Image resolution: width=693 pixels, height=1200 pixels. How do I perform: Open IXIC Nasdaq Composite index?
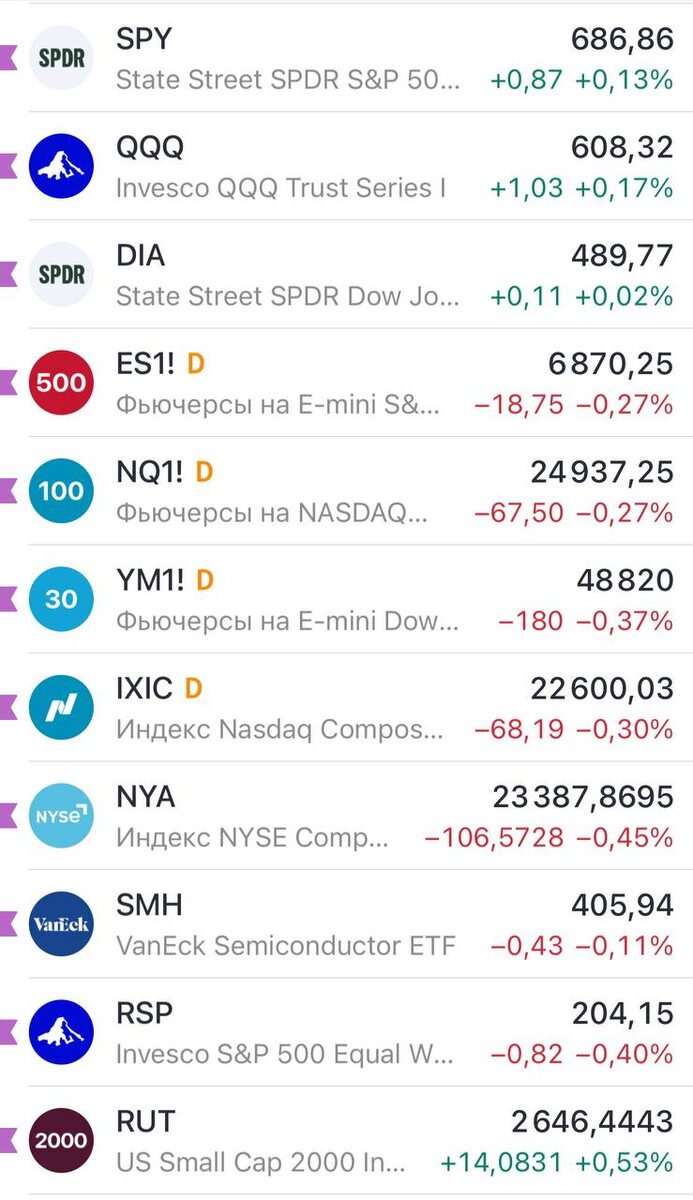pos(346,706)
